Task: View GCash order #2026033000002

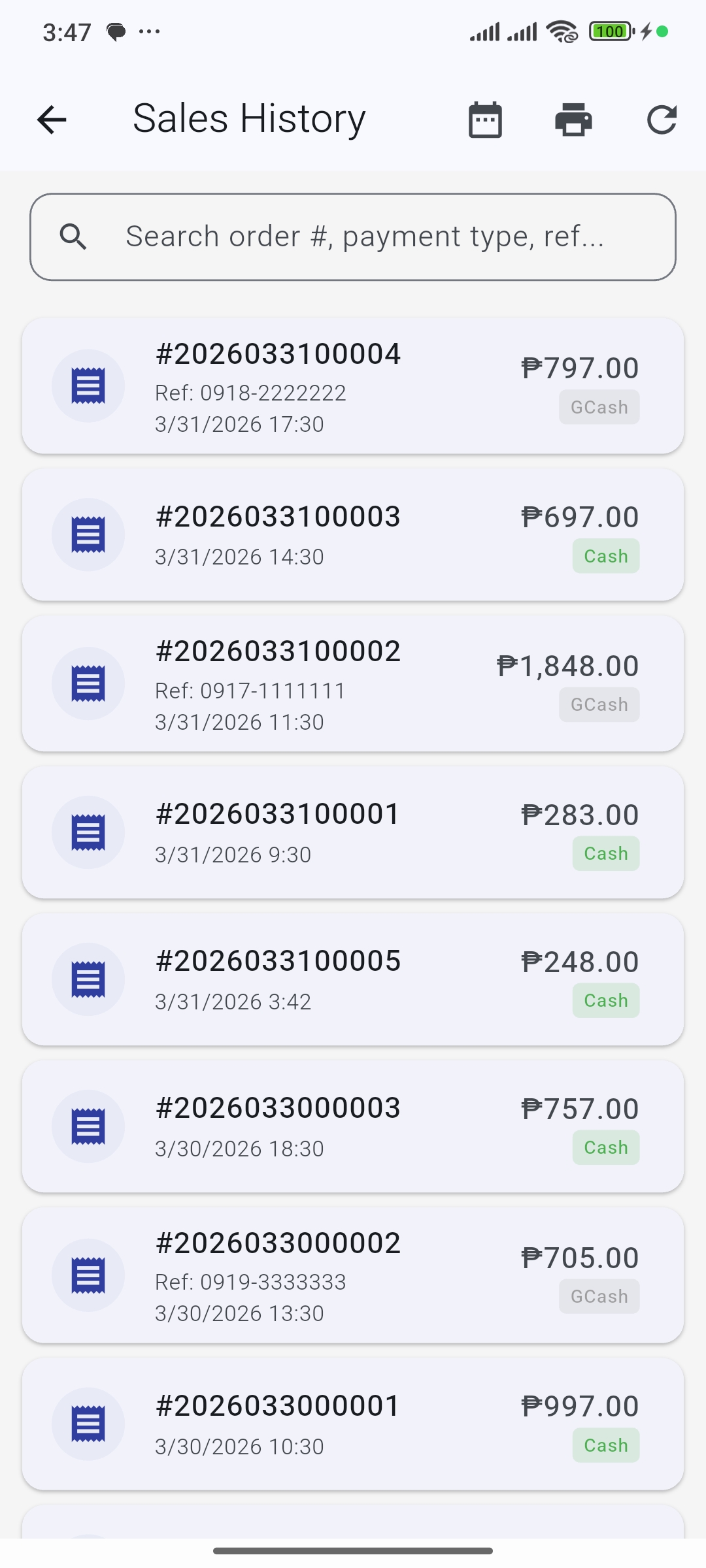Action: click(x=353, y=1275)
